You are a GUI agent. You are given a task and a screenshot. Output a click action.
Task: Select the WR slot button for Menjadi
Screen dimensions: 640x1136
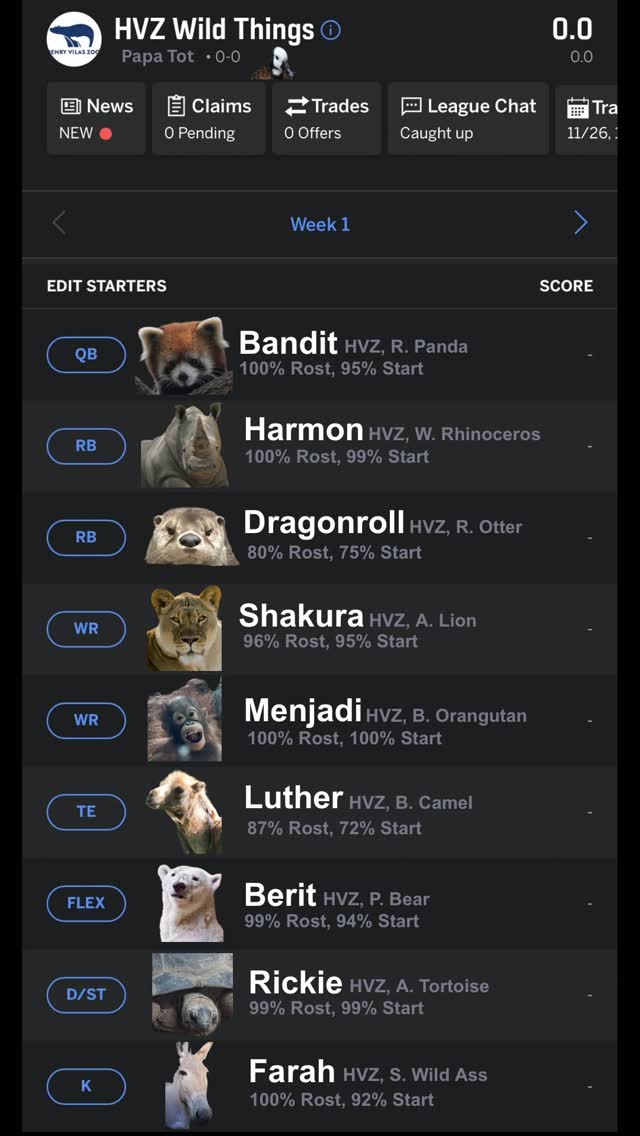(x=86, y=720)
